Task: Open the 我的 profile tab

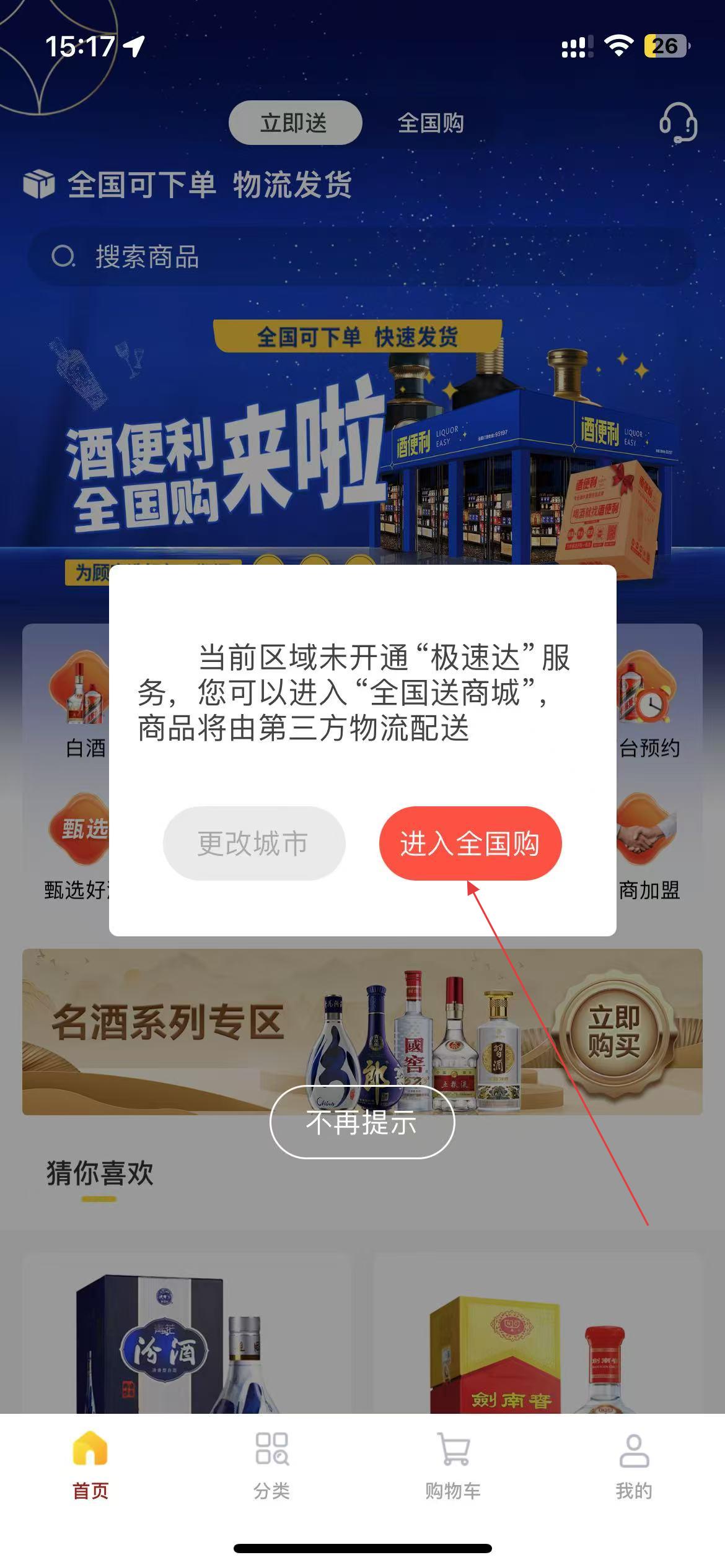Action: [x=634, y=1465]
